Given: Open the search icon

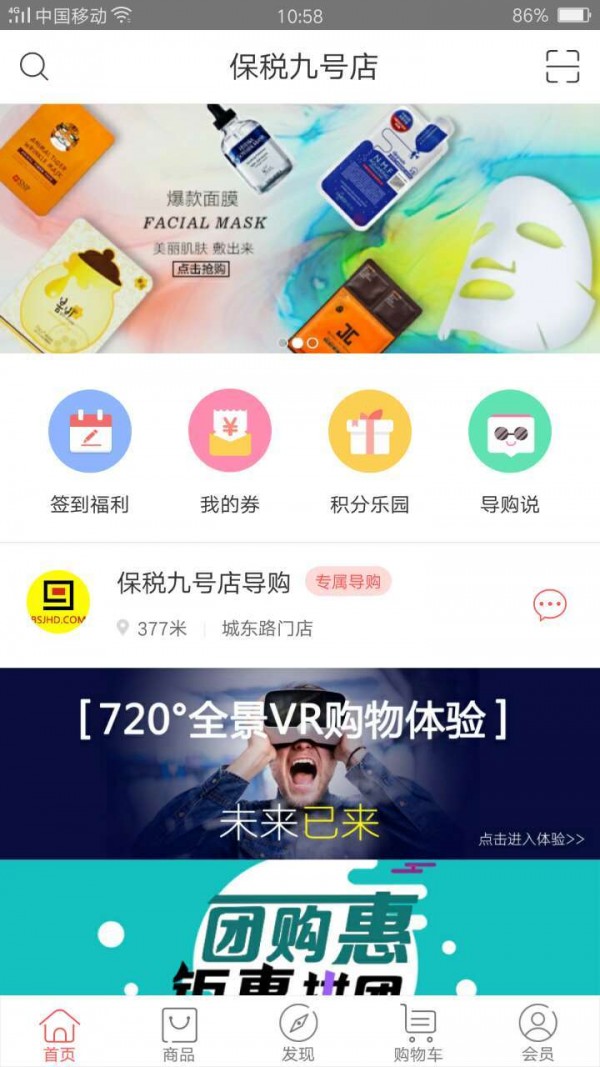Looking at the screenshot, I should [34, 67].
